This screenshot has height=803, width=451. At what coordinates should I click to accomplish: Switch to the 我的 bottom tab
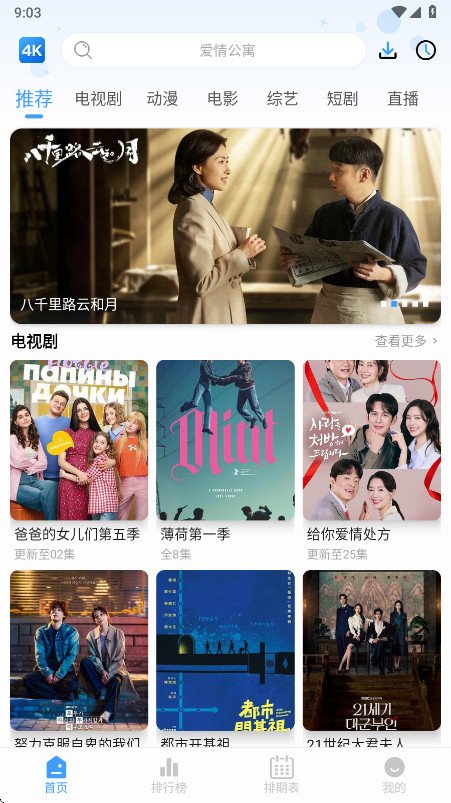(x=394, y=775)
